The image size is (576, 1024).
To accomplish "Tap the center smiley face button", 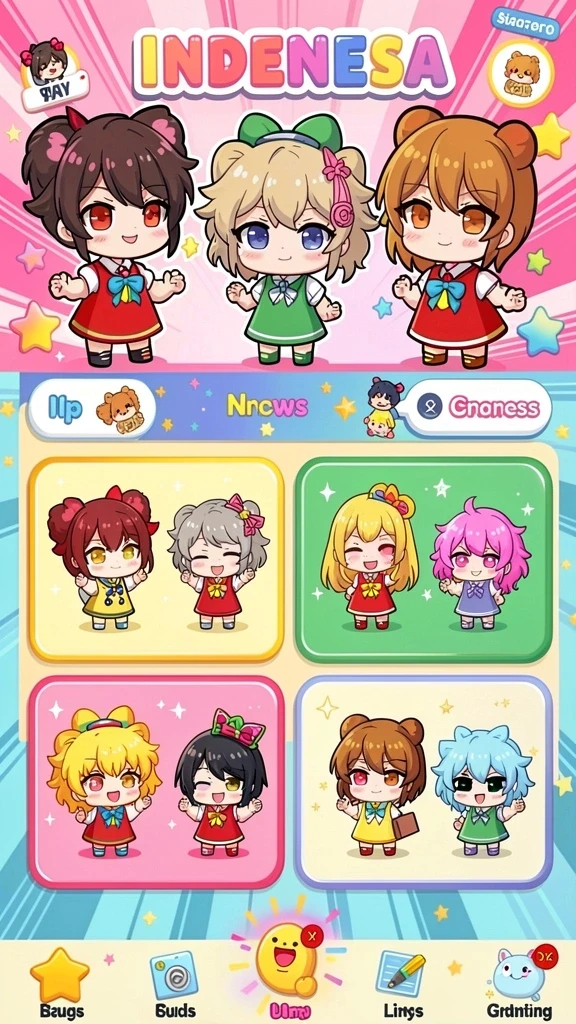I will [288, 960].
